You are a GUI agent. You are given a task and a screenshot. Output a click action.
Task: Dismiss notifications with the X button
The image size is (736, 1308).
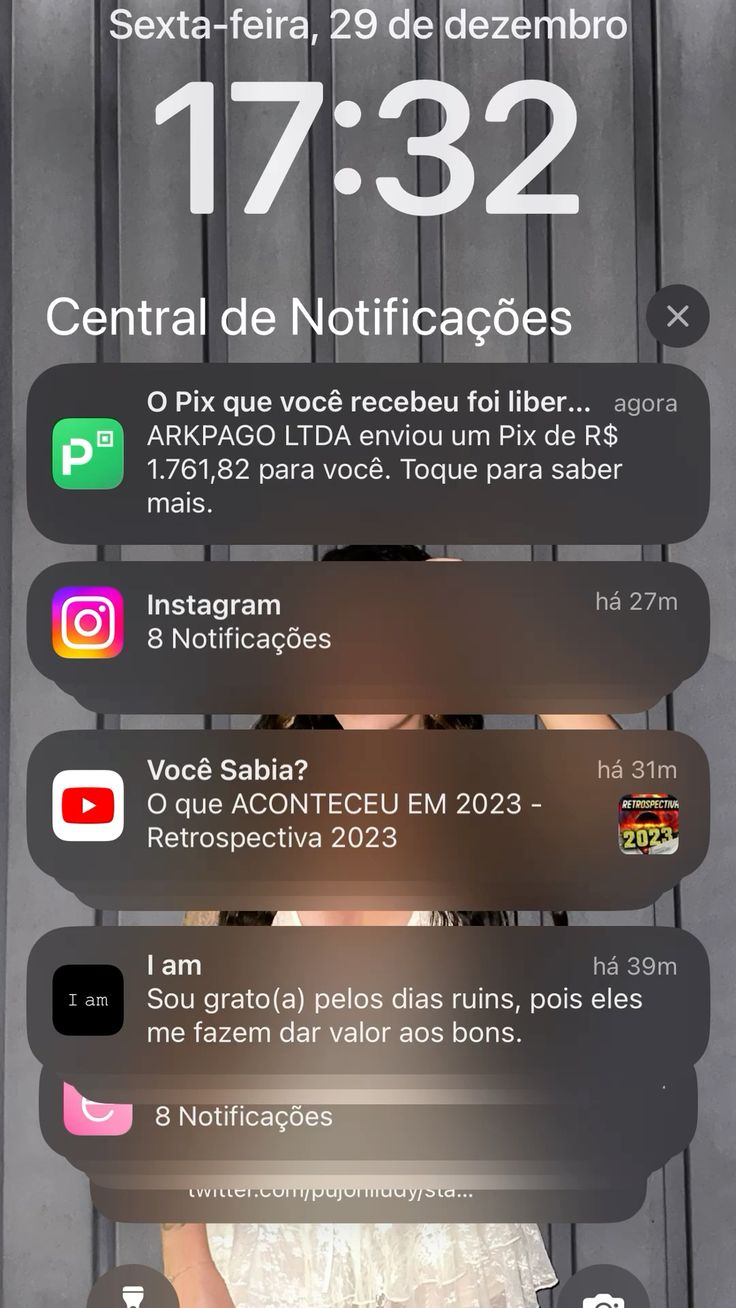(677, 315)
